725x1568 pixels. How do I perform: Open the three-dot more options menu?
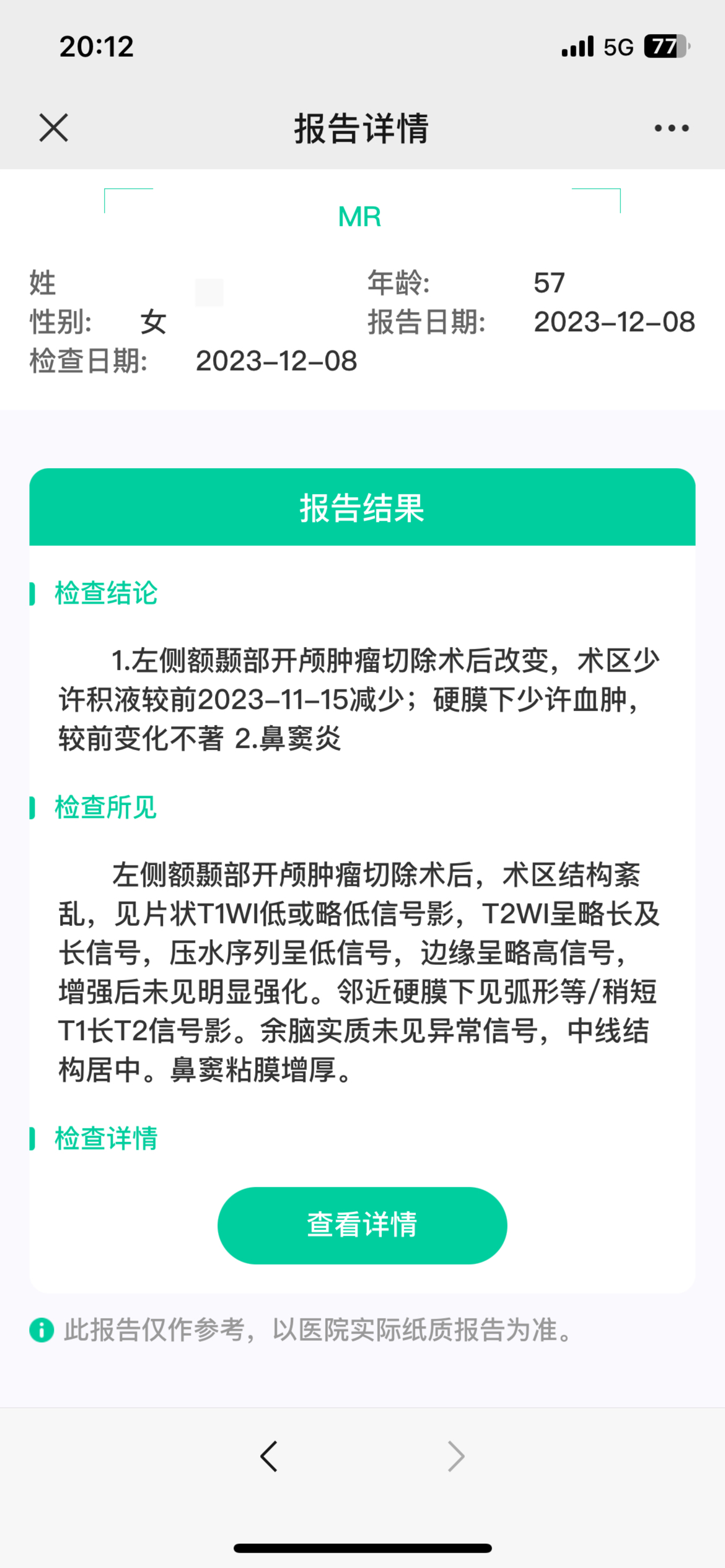point(672,128)
